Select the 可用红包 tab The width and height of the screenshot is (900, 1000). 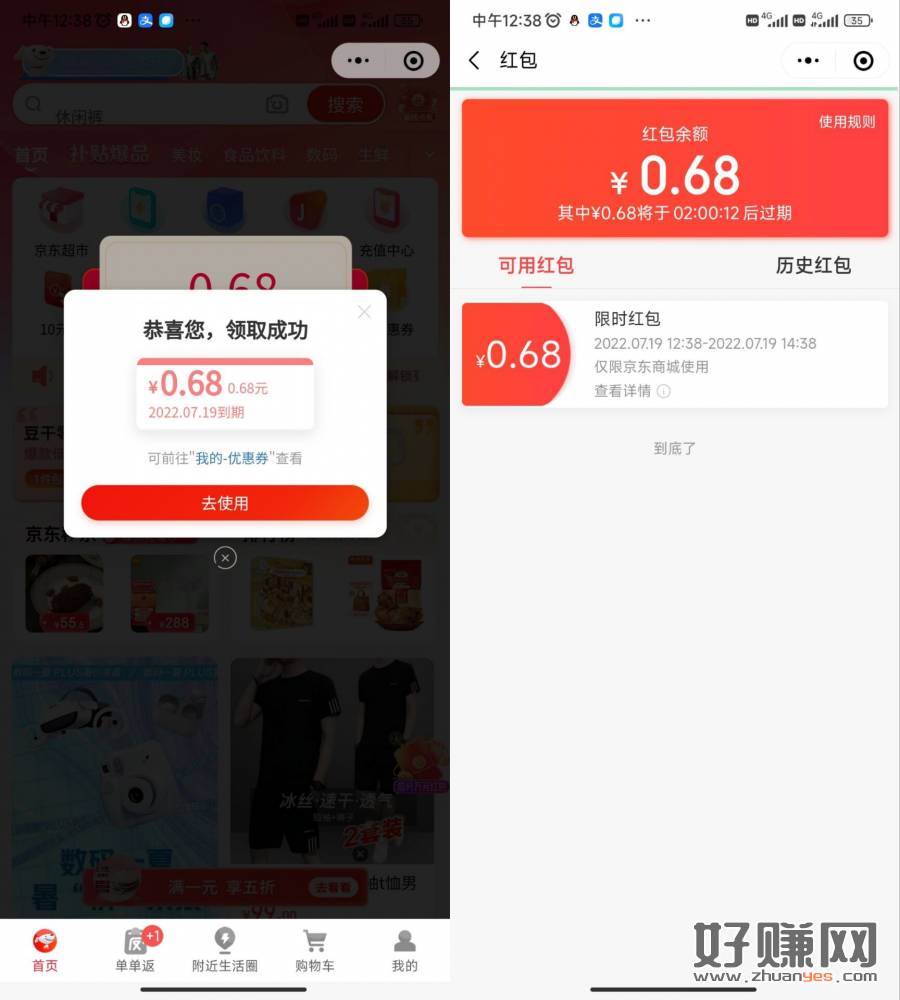[x=536, y=266]
